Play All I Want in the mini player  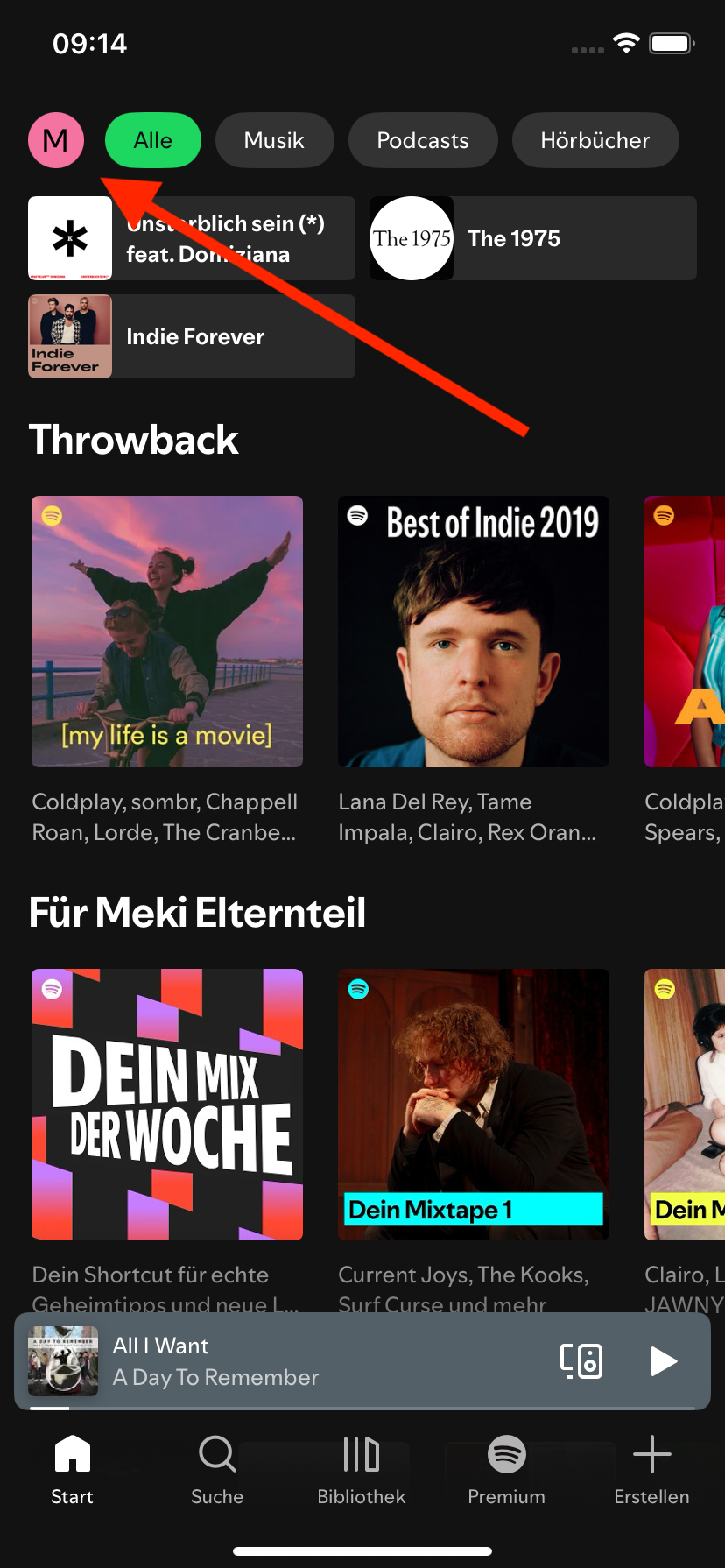(664, 1360)
